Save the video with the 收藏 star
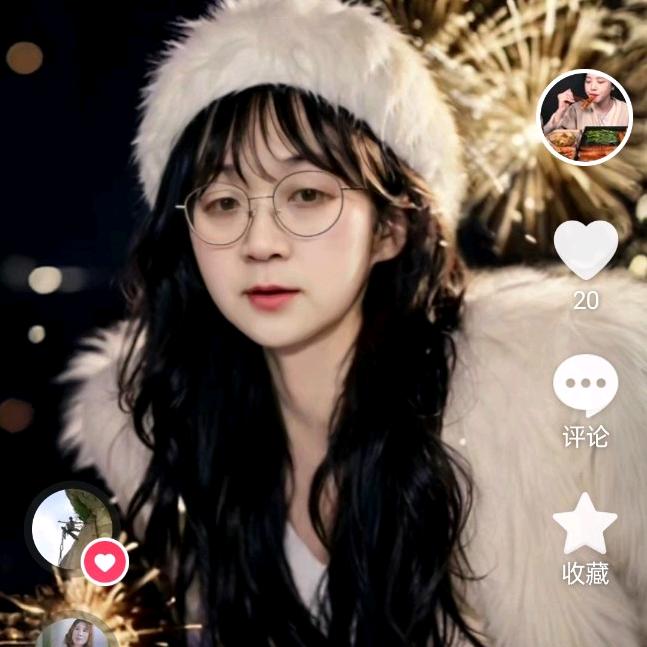Viewport: 647px width, 647px height. point(585,524)
